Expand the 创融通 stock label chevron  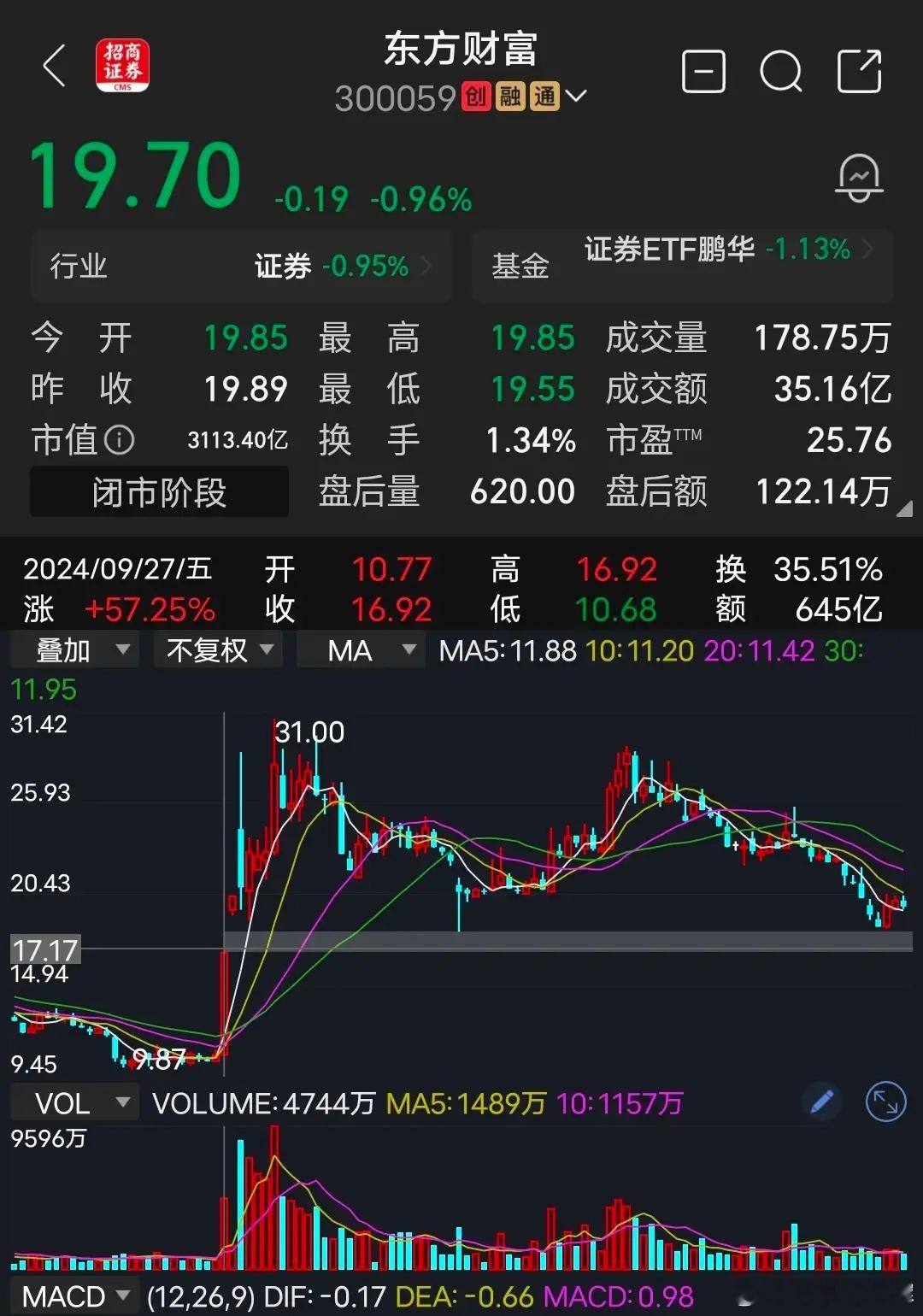[578, 97]
